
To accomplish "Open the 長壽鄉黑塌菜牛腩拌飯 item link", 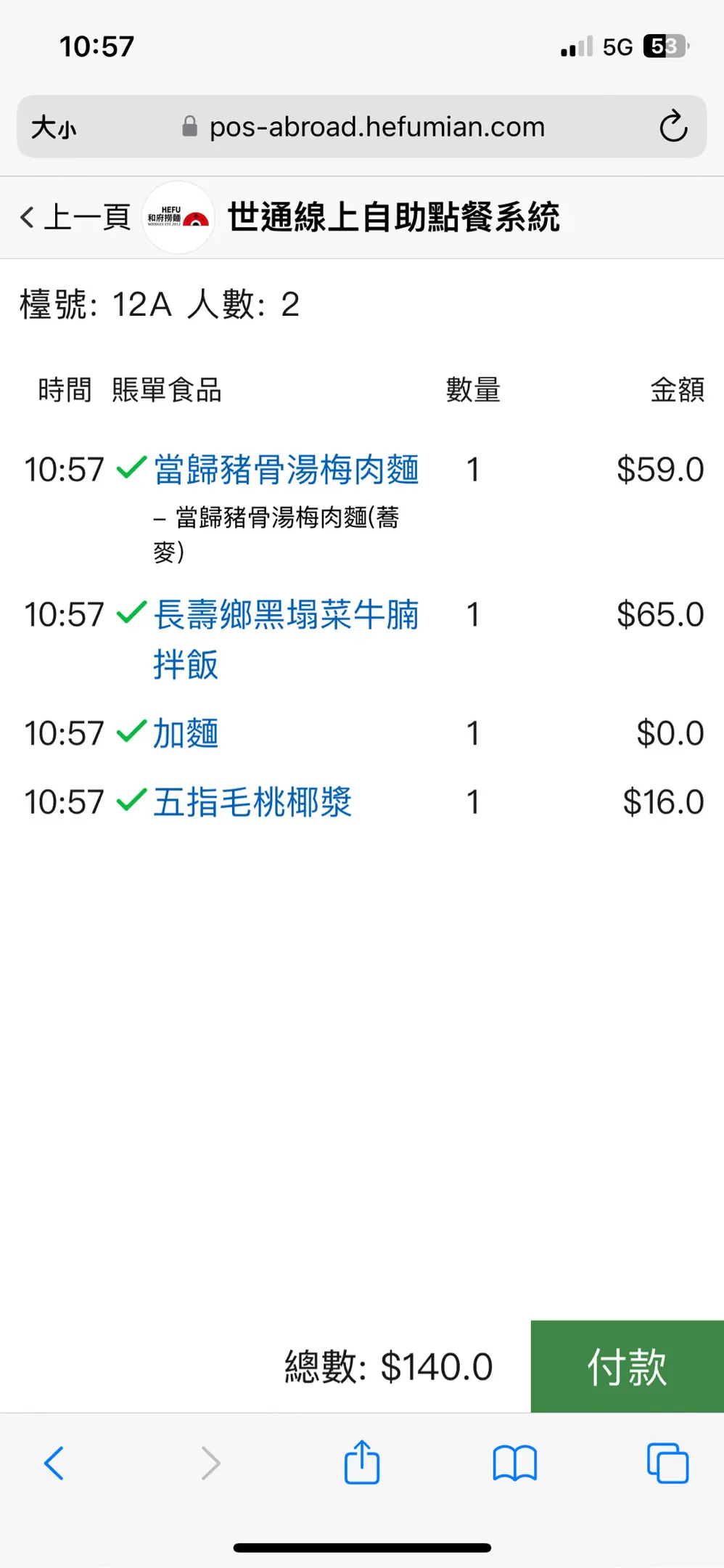I will click(x=287, y=639).
